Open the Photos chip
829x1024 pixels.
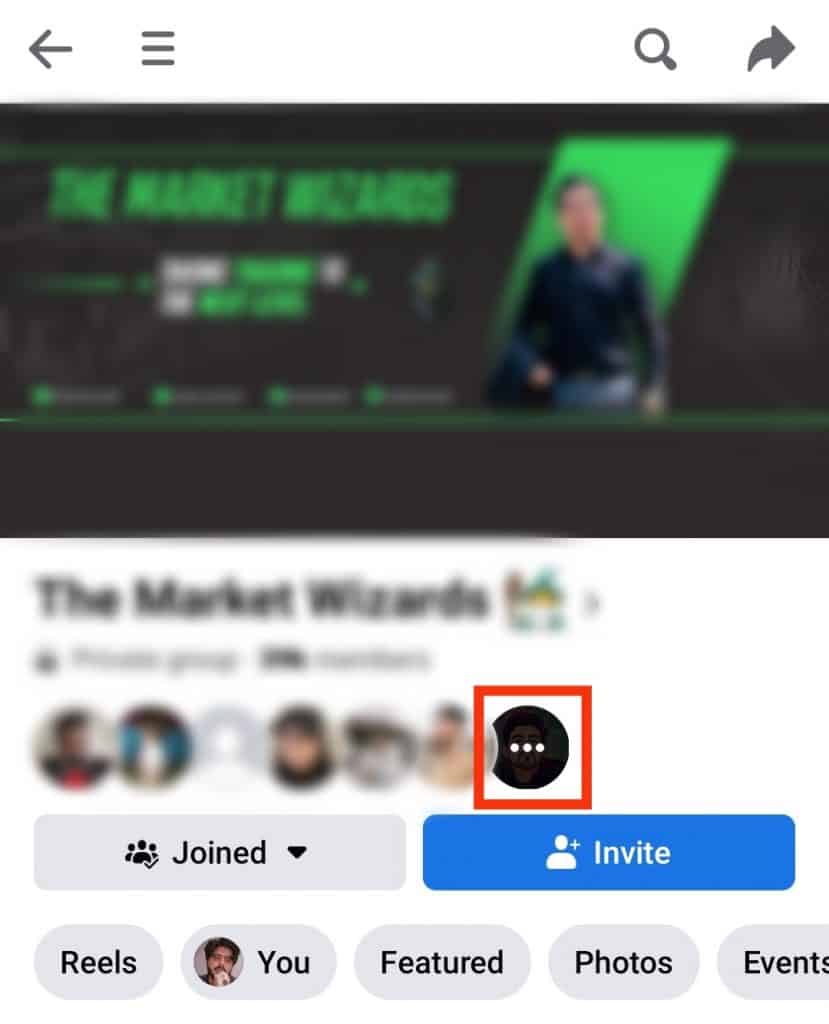click(623, 962)
